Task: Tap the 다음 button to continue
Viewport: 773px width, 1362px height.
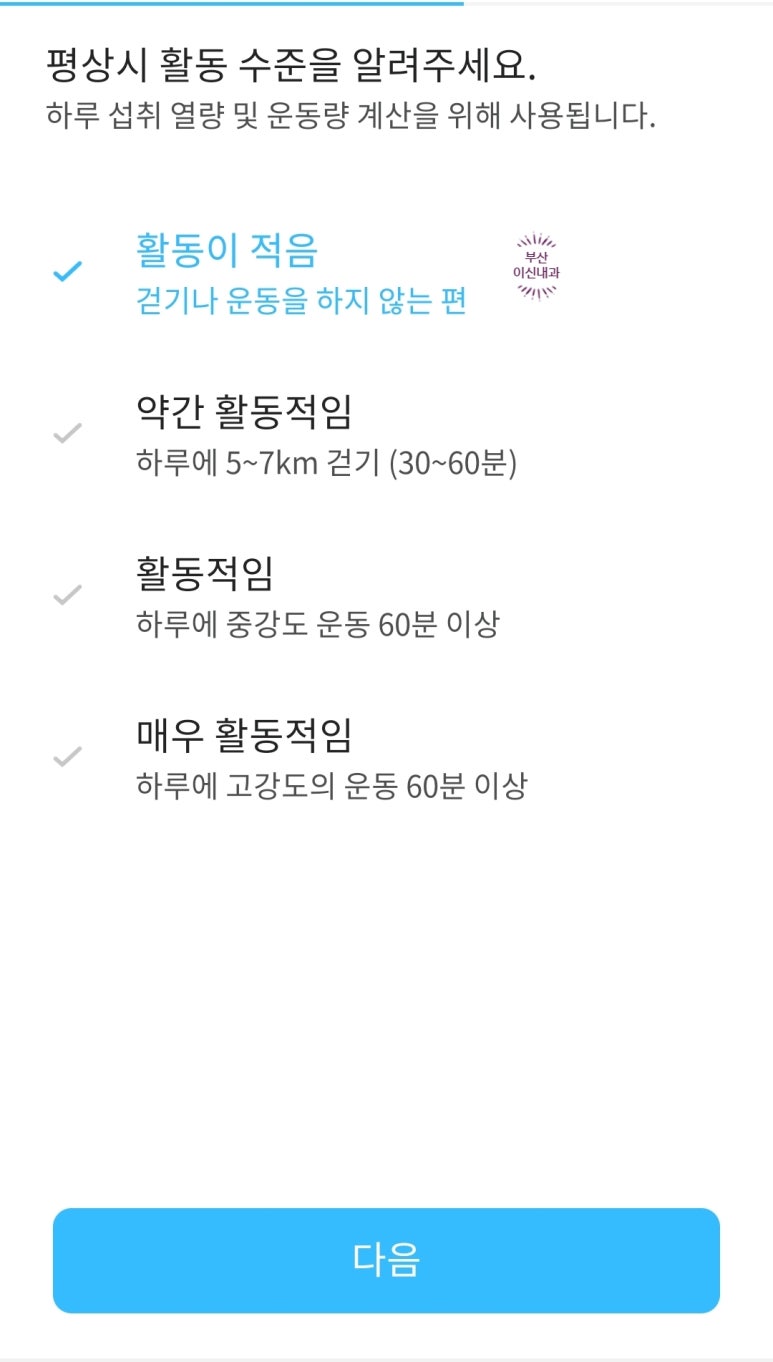Action: (x=386, y=1260)
